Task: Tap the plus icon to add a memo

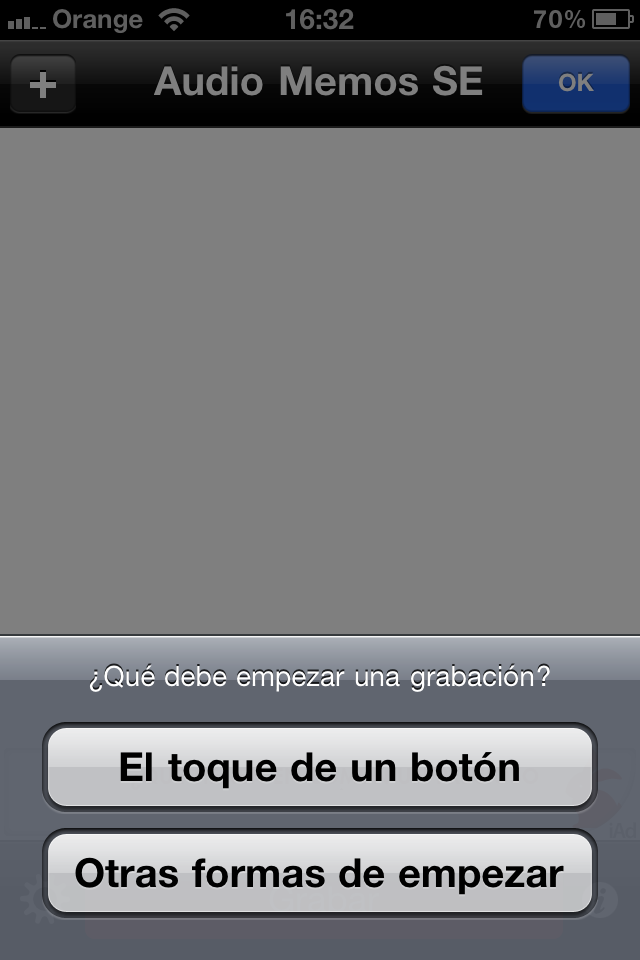Action: 43,84
